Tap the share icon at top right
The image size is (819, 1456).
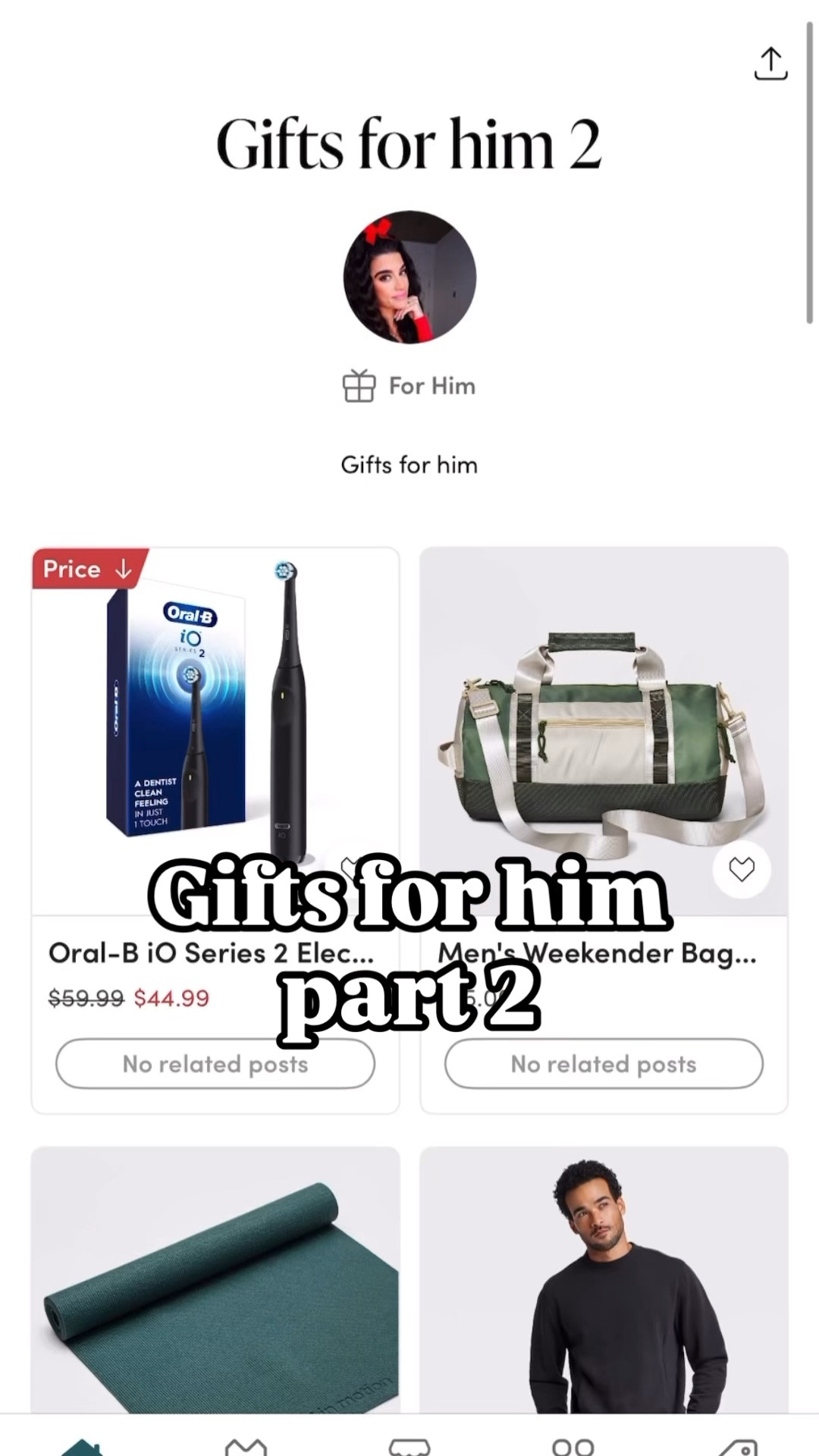[x=770, y=62]
